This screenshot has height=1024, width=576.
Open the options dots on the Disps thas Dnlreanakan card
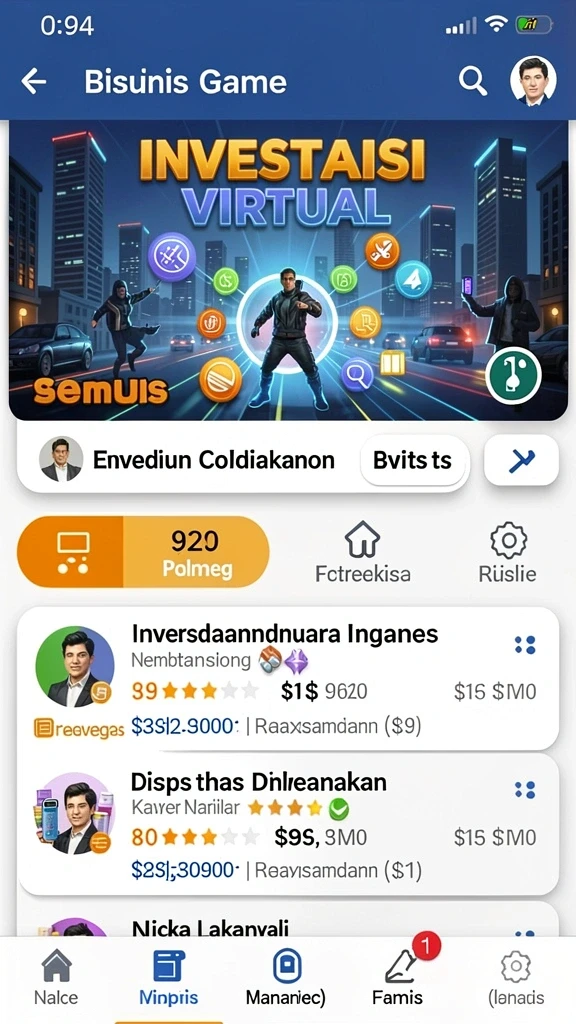point(524,790)
